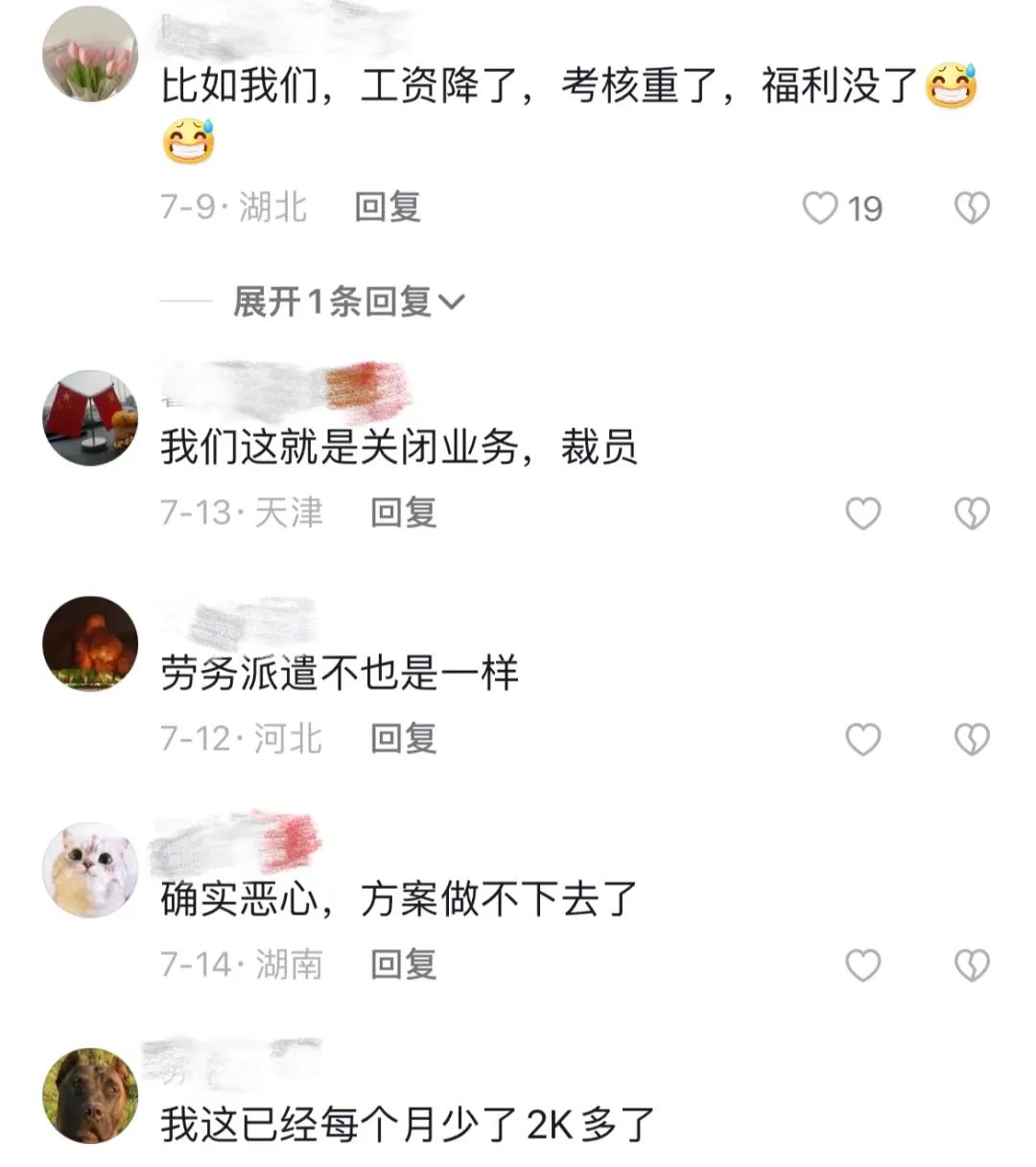Dislike the Hebei comment about 劳务派遣
Image resolution: width=1036 pixels, height=1167 pixels.
click(972, 739)
